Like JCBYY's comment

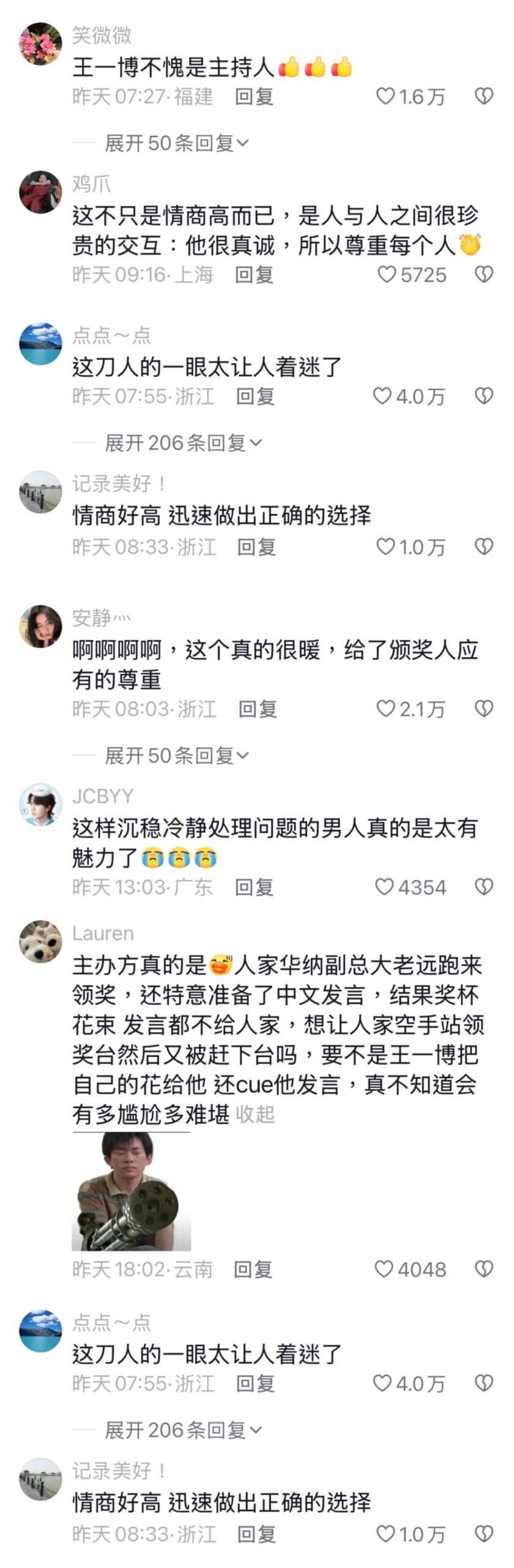pyautogui.click(x=384, y=887)
